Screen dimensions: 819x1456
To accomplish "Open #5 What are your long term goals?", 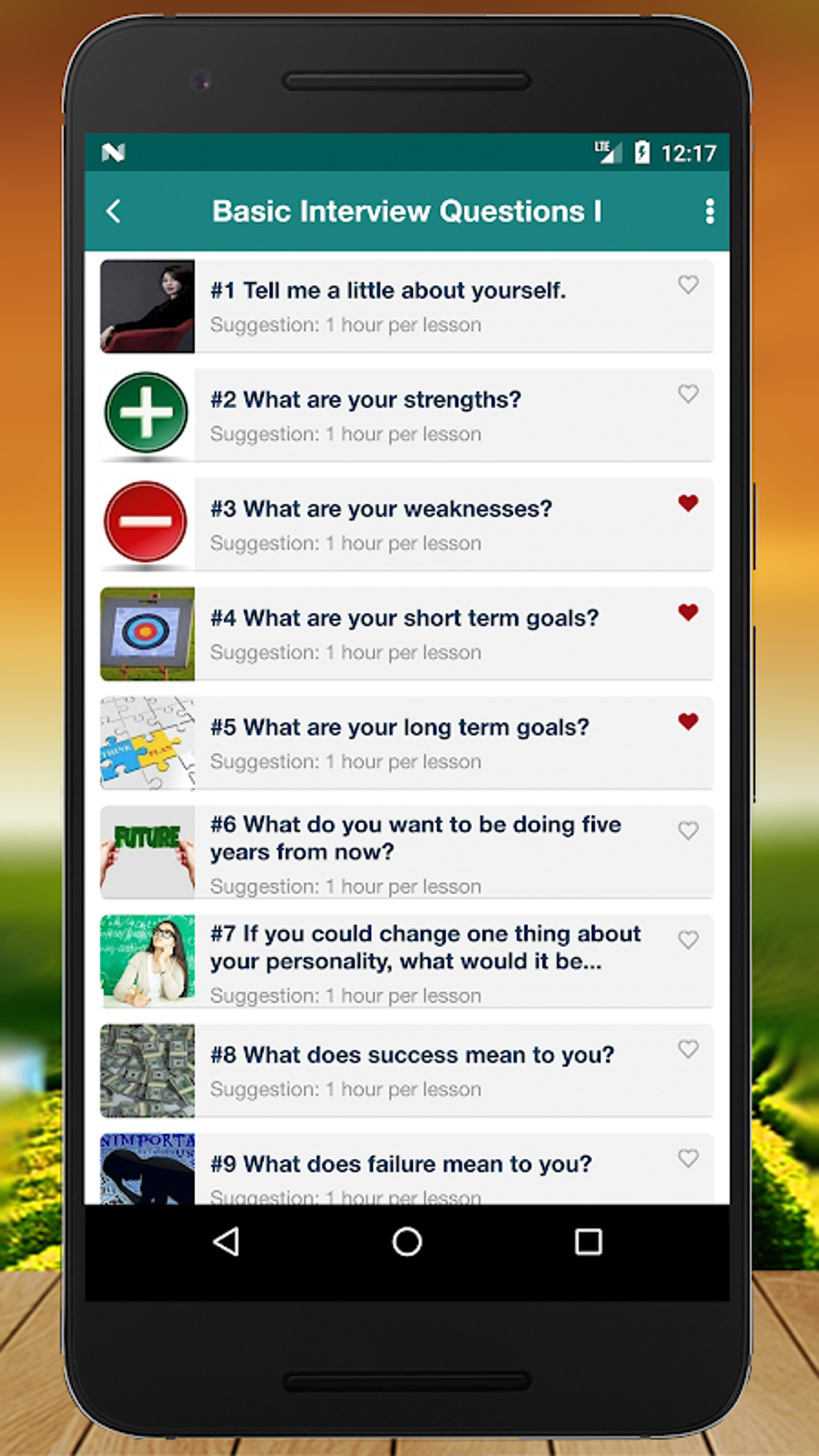I will point(406,743).
